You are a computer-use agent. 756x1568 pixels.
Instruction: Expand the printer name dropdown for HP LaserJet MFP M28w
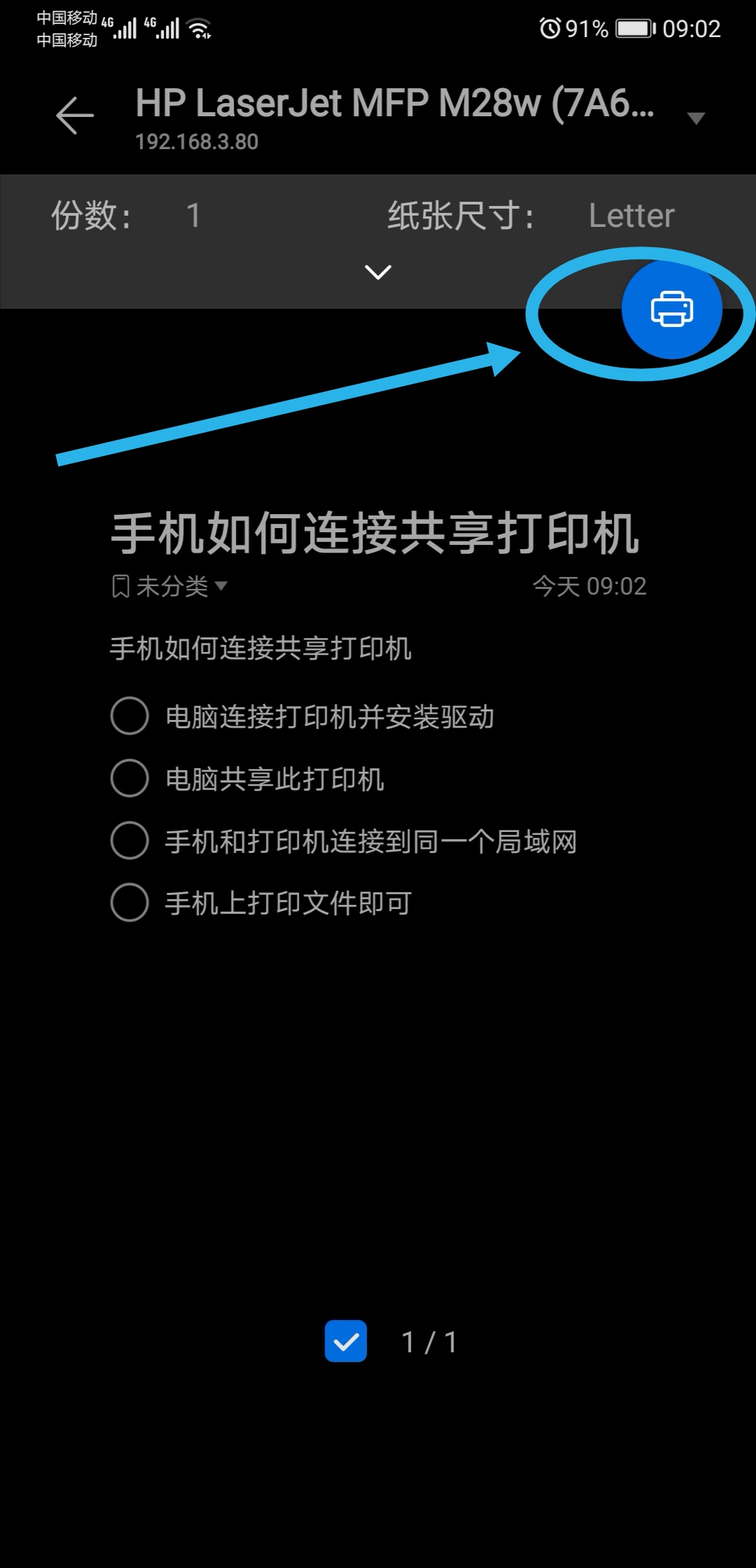click(695, 119)
